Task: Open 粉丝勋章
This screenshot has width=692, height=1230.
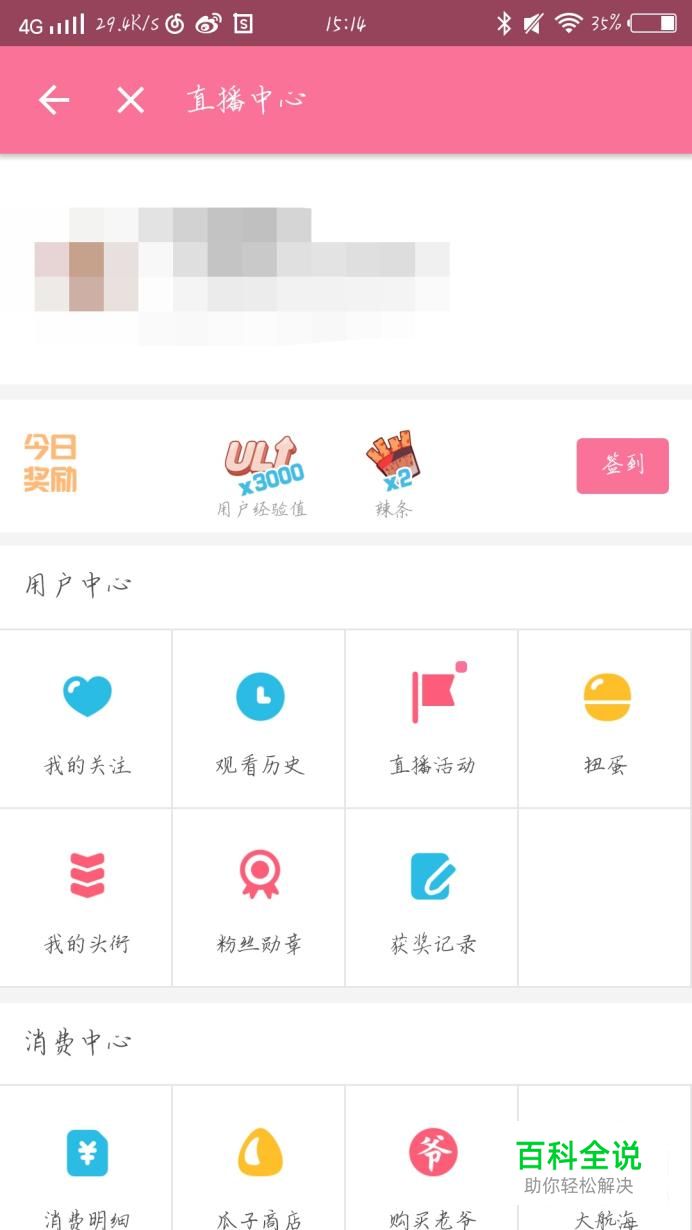Action: pos(259,898)
